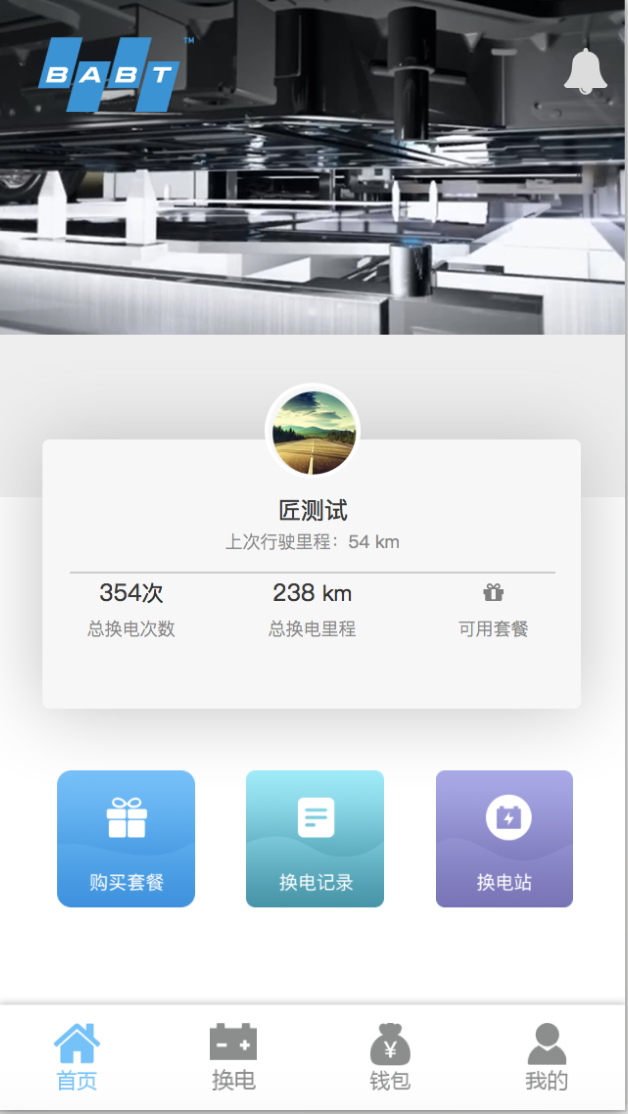The height and width of the screenshot is (1114, 628).
Task: Open the 购买套餐 card
Action: click(x=126, y=838)
